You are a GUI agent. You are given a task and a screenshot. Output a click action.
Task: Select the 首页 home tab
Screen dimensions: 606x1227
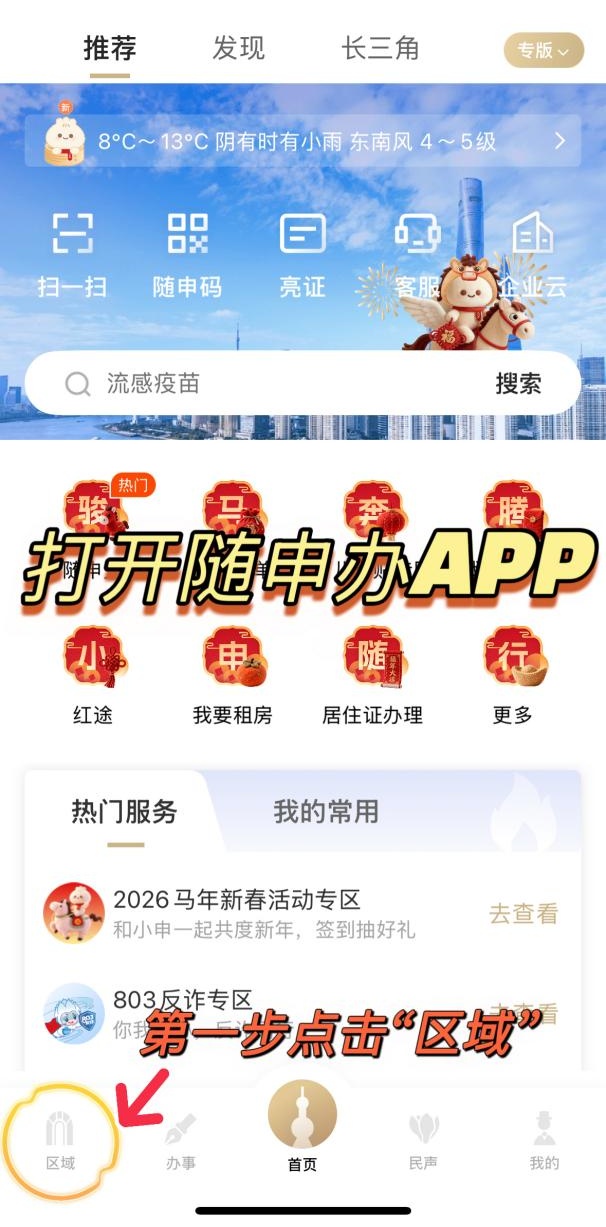[302, 1130]
